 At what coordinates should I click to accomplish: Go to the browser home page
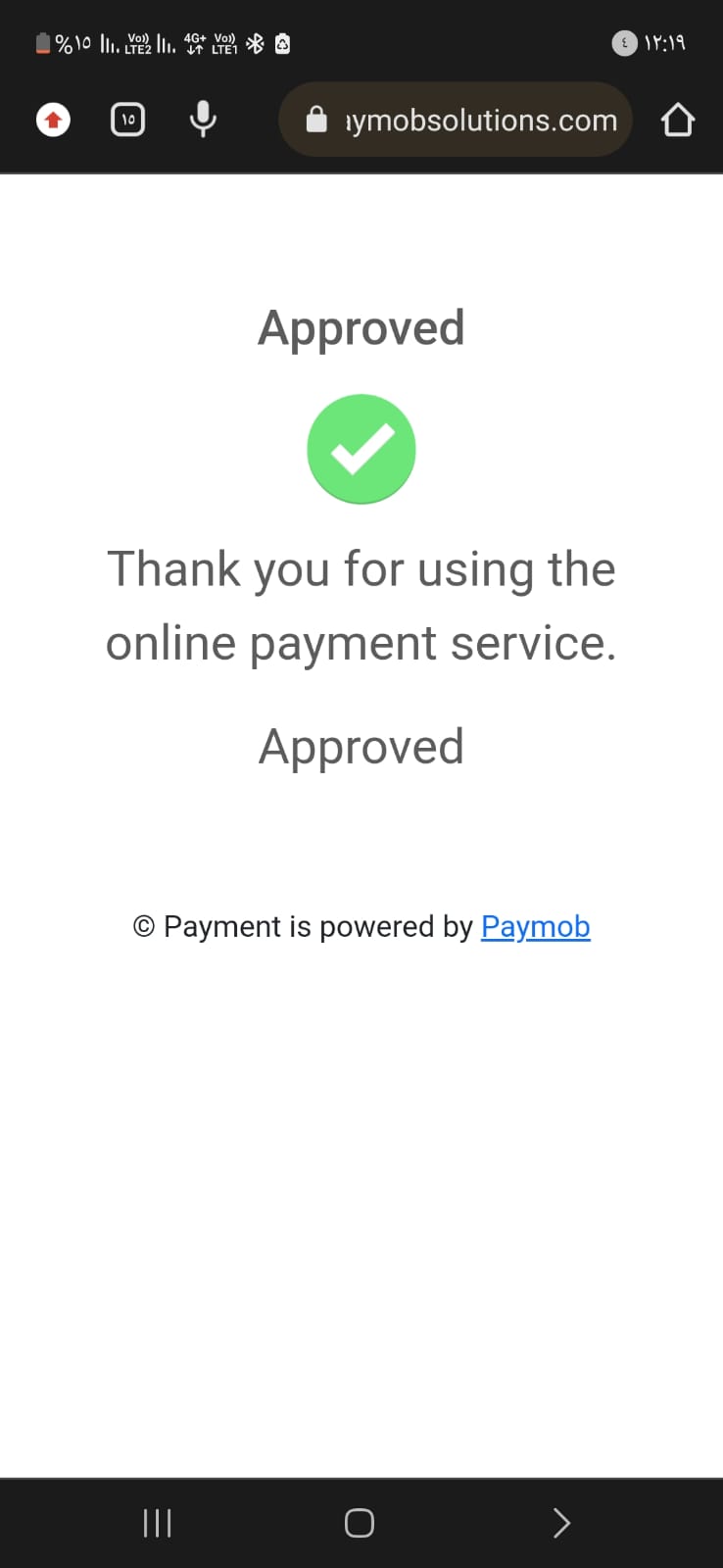[677, 120]
